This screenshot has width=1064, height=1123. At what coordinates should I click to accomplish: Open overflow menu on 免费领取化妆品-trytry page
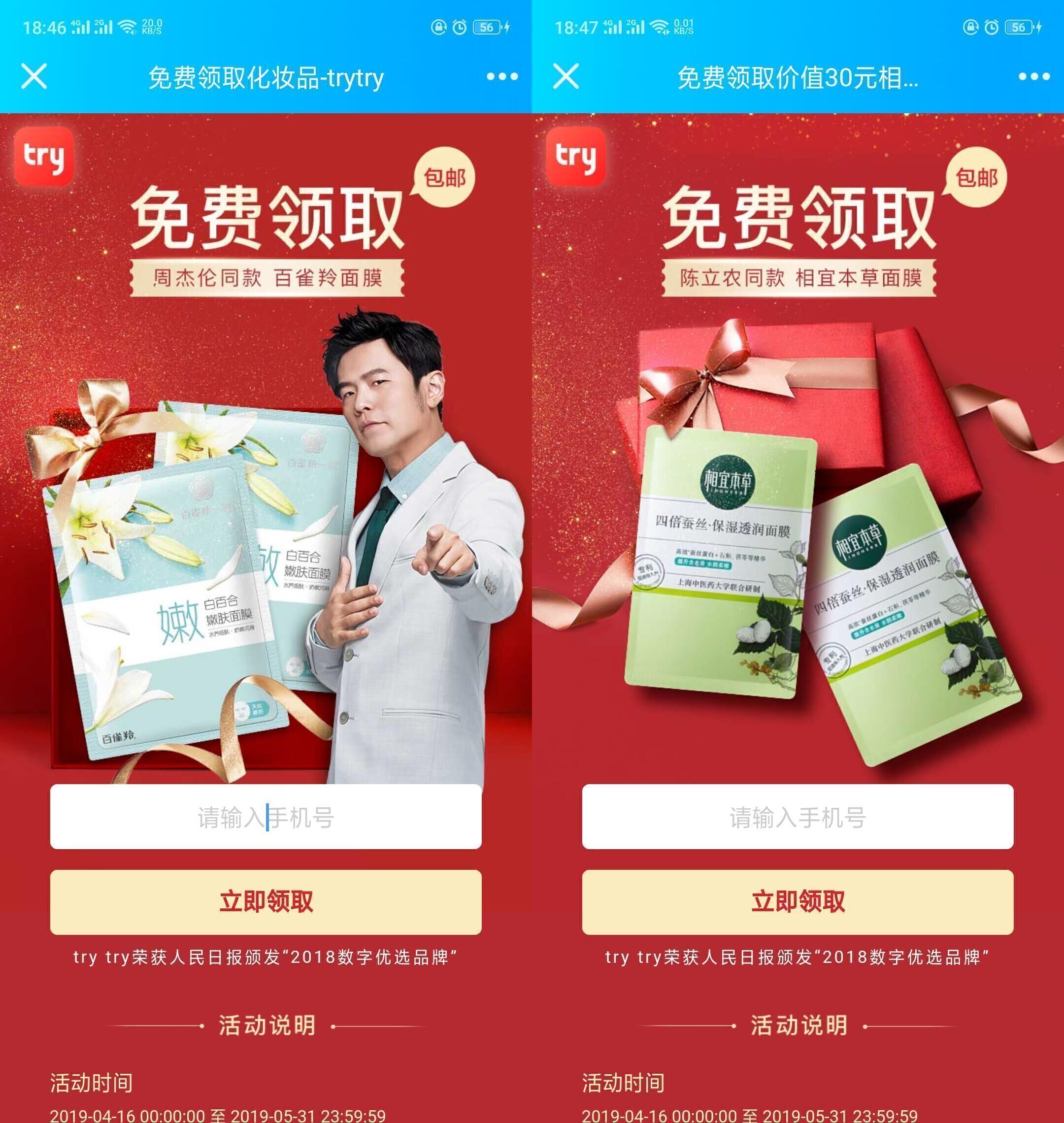[502, 76]
